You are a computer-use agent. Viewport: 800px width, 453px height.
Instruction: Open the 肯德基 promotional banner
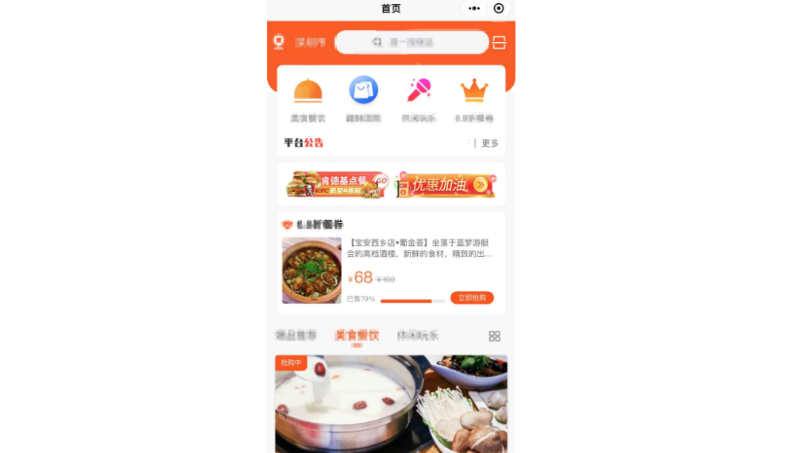coord(335,184)
